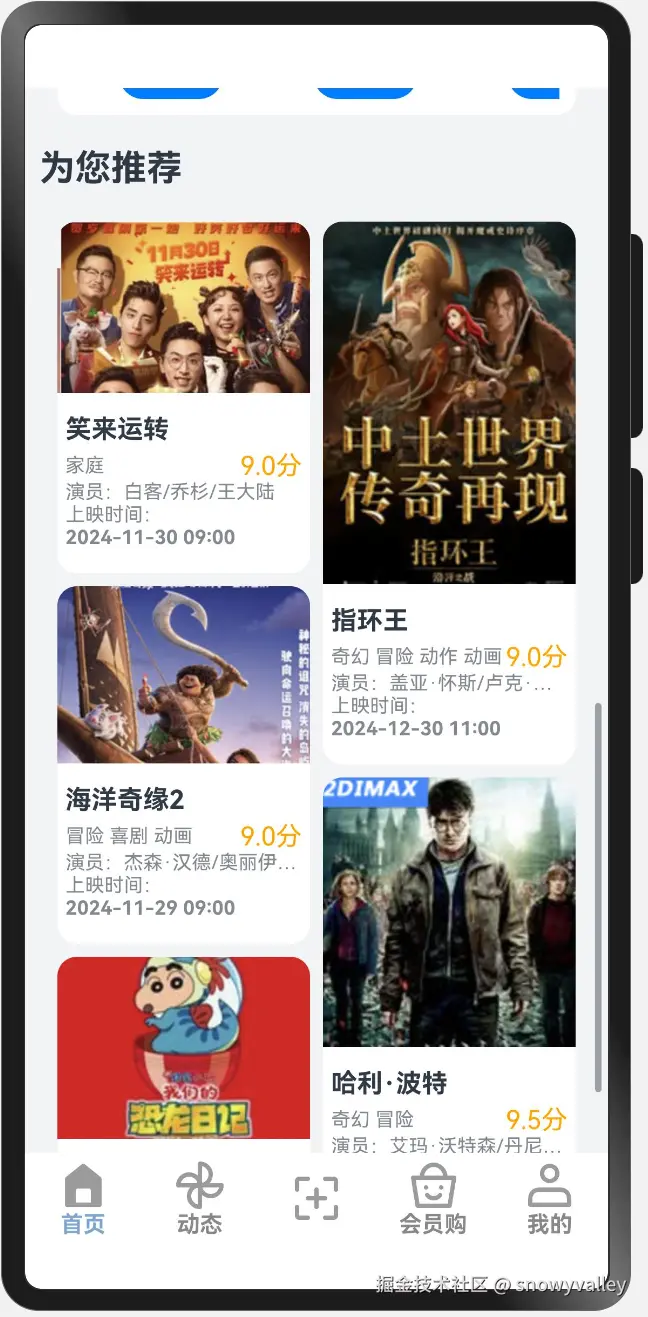
Task: Open the 哈利·波特 movie card
Action: click(449, 960)
